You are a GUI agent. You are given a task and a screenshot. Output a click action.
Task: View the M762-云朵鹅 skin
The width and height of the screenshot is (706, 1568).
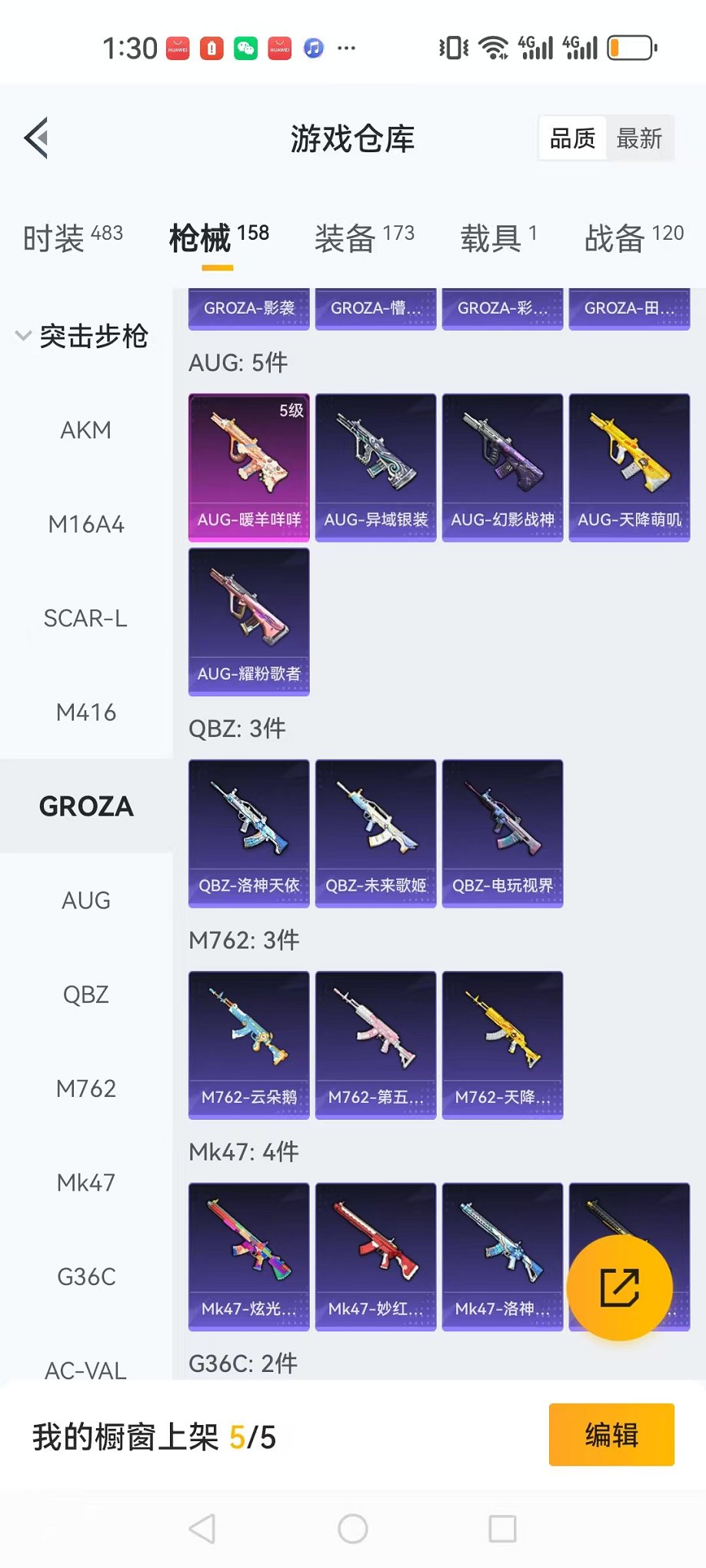[x=249, y=1045]
